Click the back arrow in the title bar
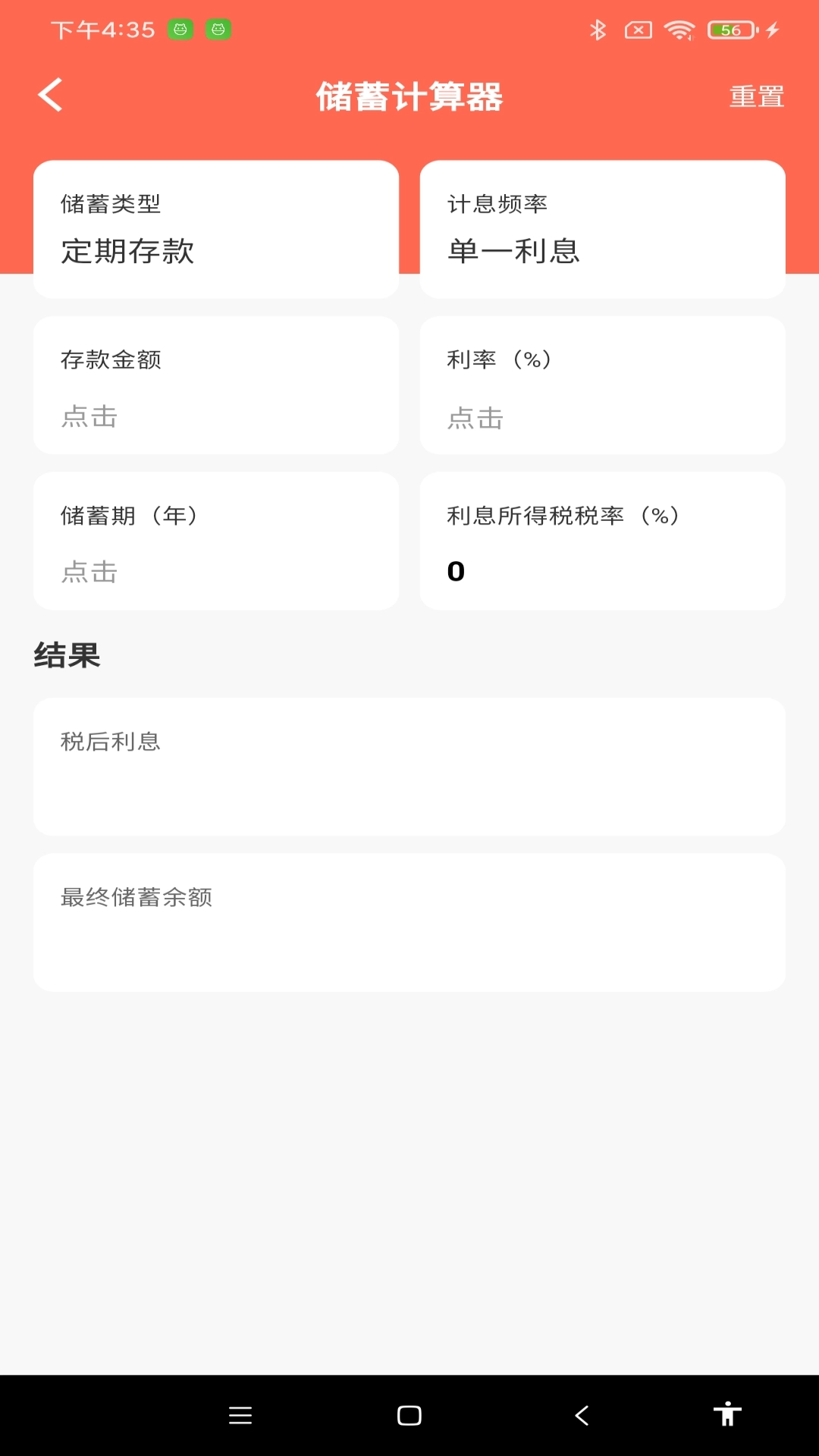Image resolution: width=819 pixels, height=1456 pixels. tap(50, 96)
